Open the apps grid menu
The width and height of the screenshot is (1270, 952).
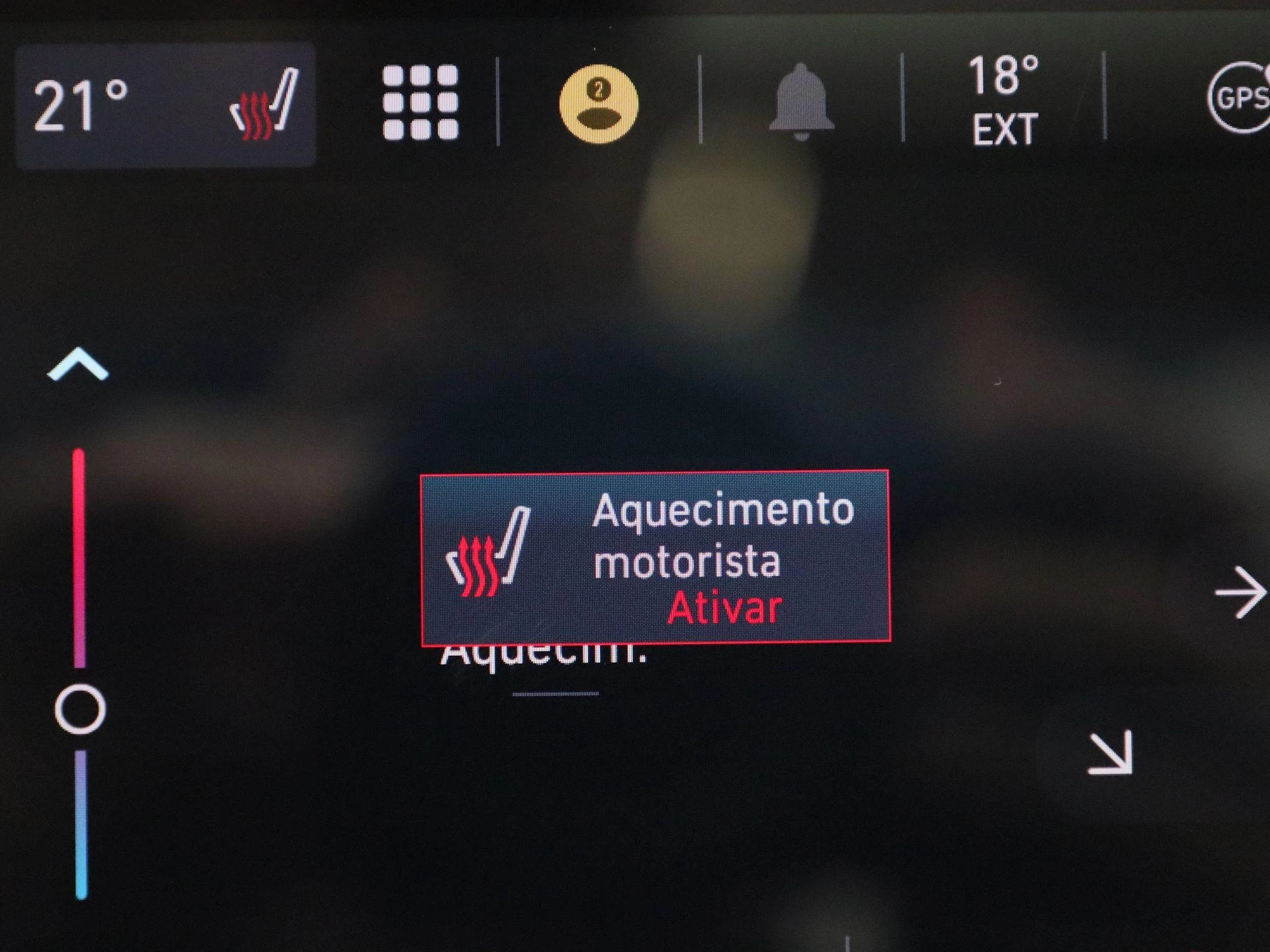pos(420,102)
